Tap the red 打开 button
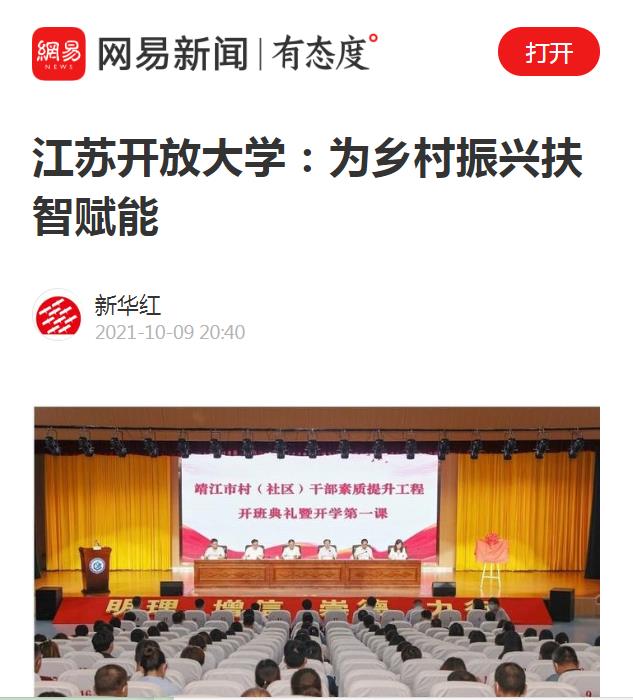This screenshot has height=700, width=633. (548, 52)
